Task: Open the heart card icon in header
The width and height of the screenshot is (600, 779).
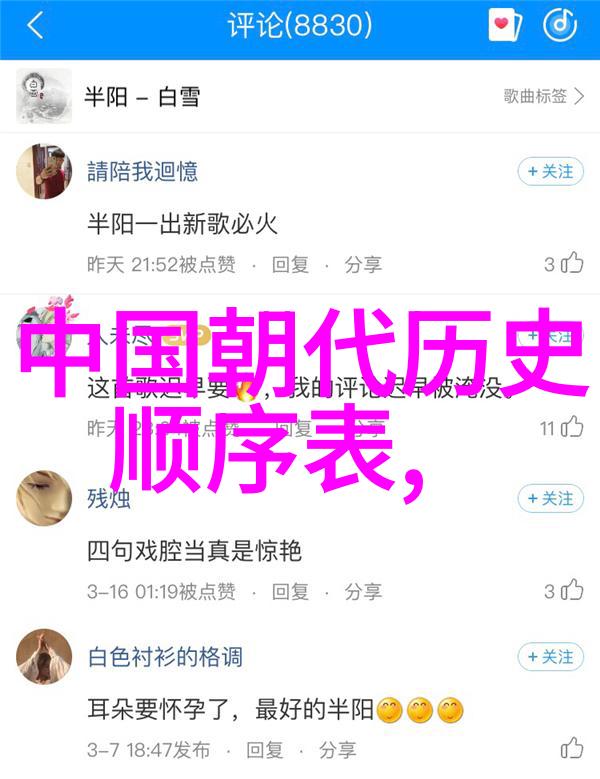Action: [505, 26]
